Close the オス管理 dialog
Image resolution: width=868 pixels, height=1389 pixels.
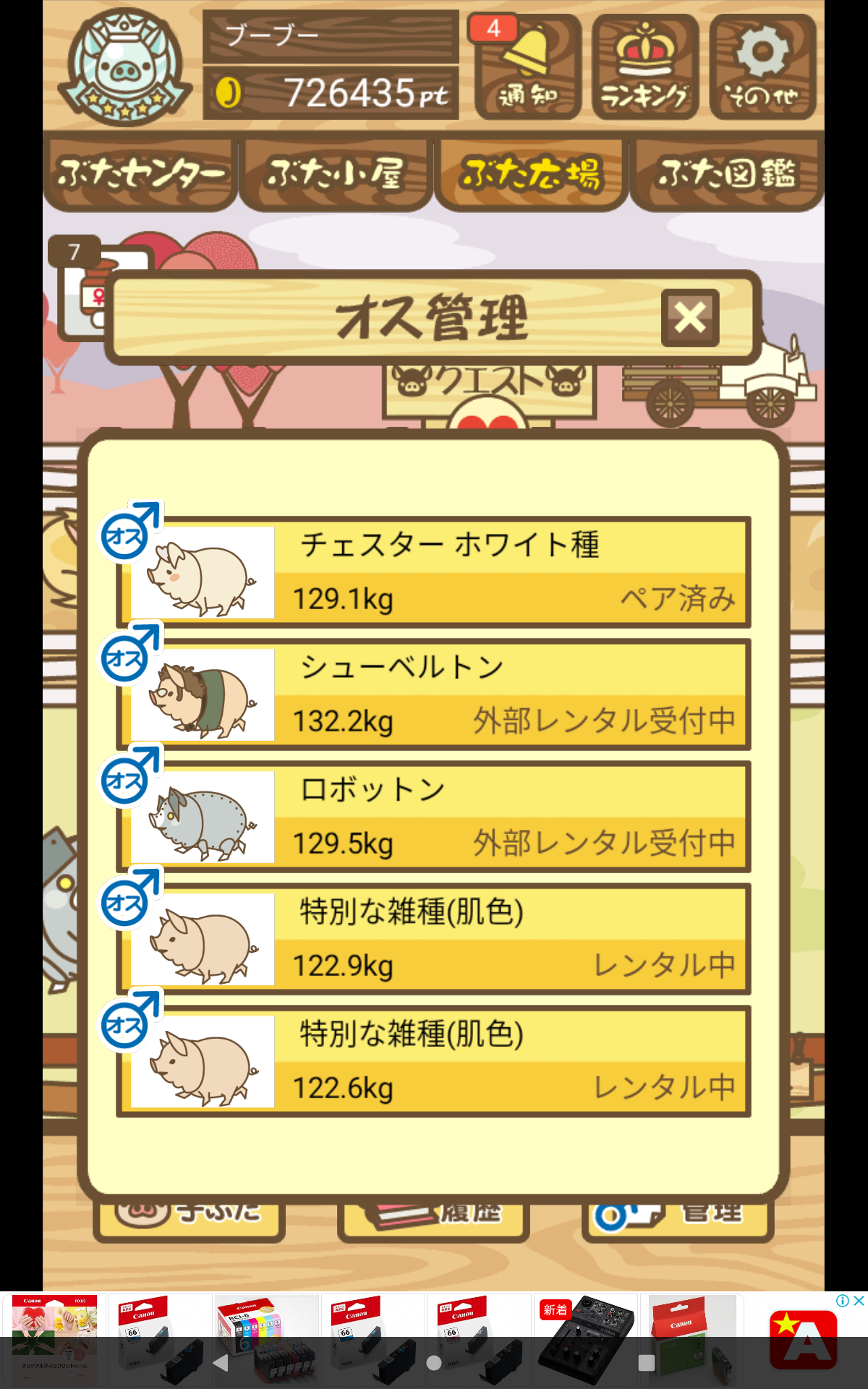pos(690,318)
